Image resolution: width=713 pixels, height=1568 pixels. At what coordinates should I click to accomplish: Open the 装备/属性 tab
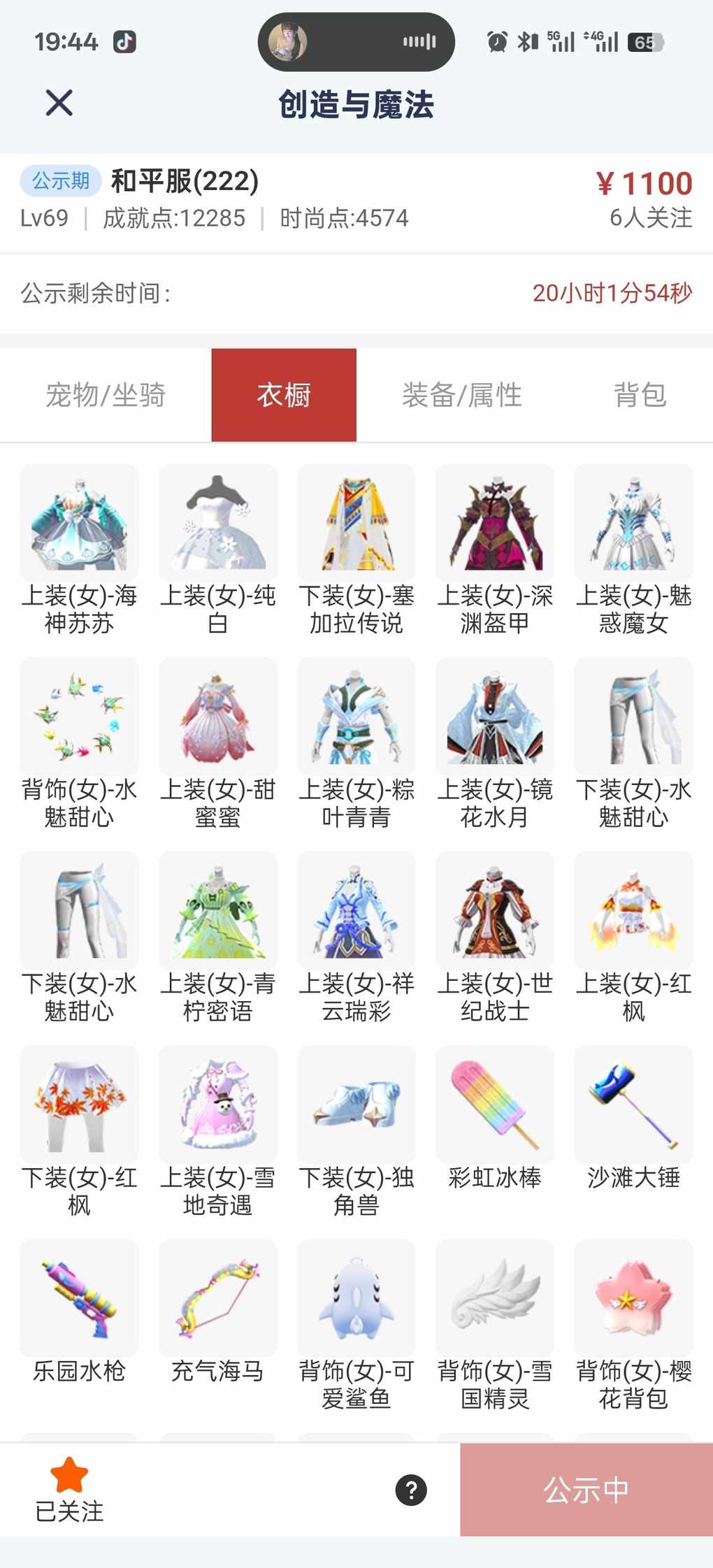461,395
